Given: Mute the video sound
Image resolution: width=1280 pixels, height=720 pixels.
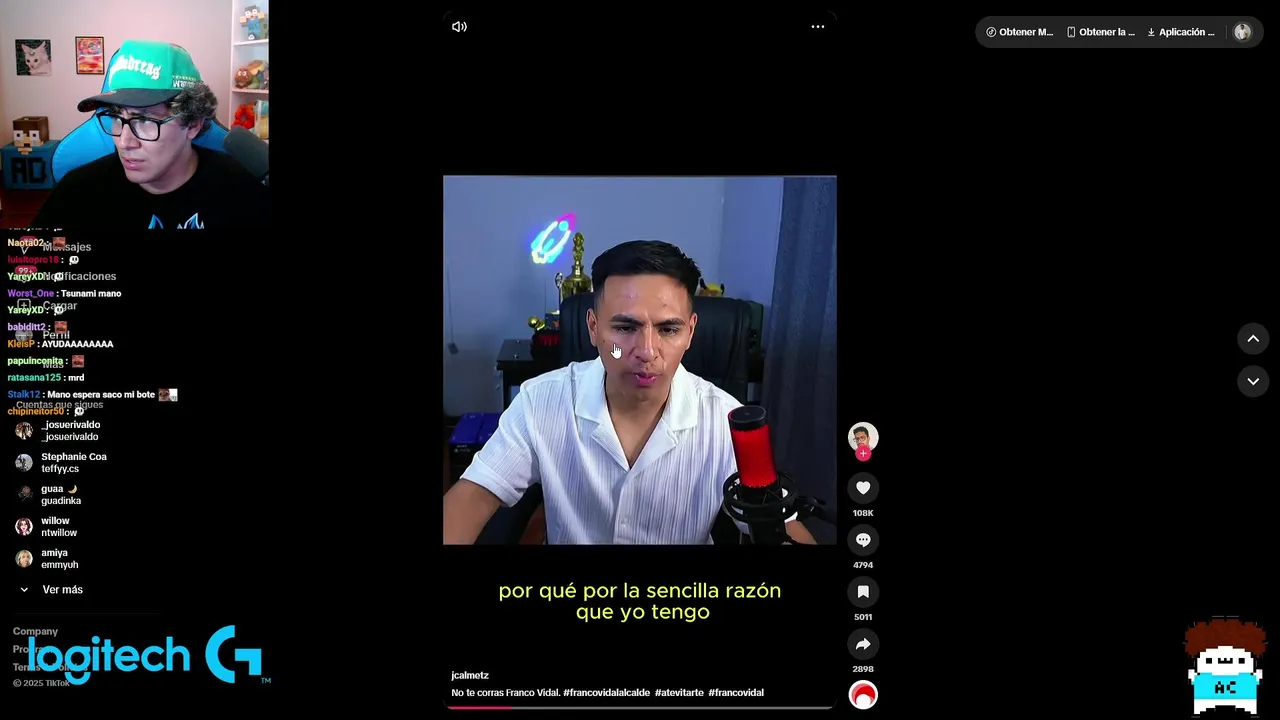Looking at the screenshot, I should pos(459,27).
